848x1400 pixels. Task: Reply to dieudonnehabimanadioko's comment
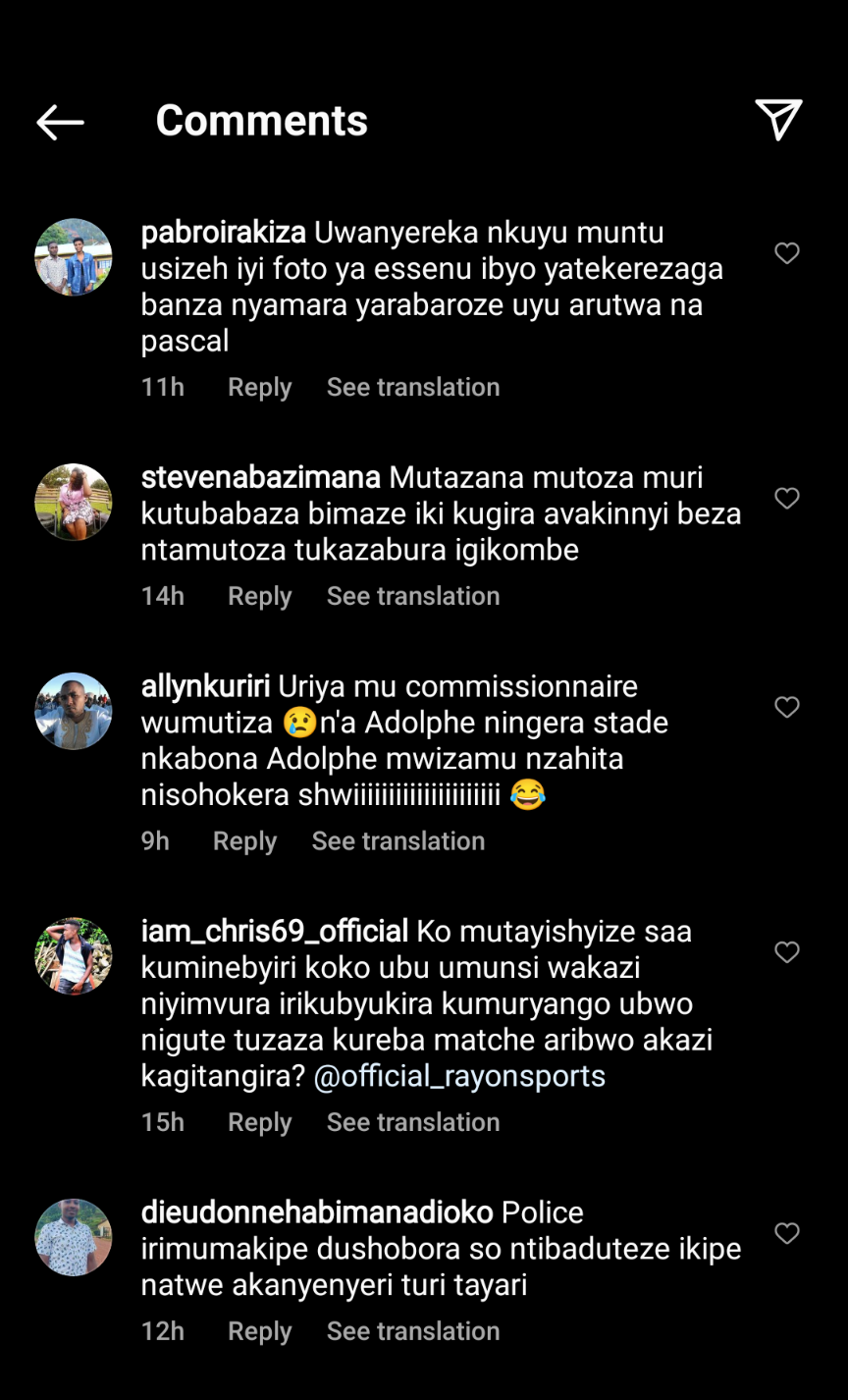(259, 1331)
